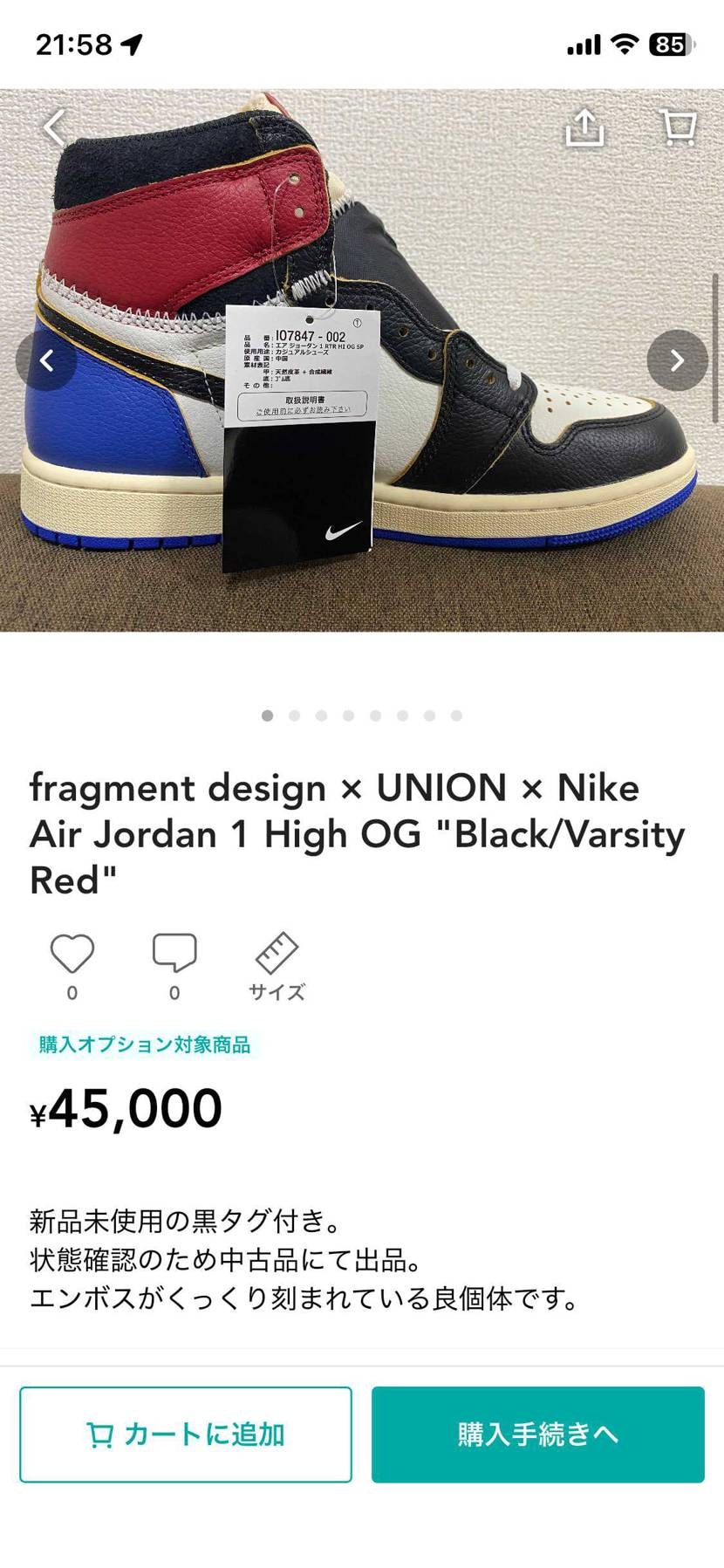The image size is (724, 1568).
Task: Go back using the top-left arrow
Action: (55, 127)
